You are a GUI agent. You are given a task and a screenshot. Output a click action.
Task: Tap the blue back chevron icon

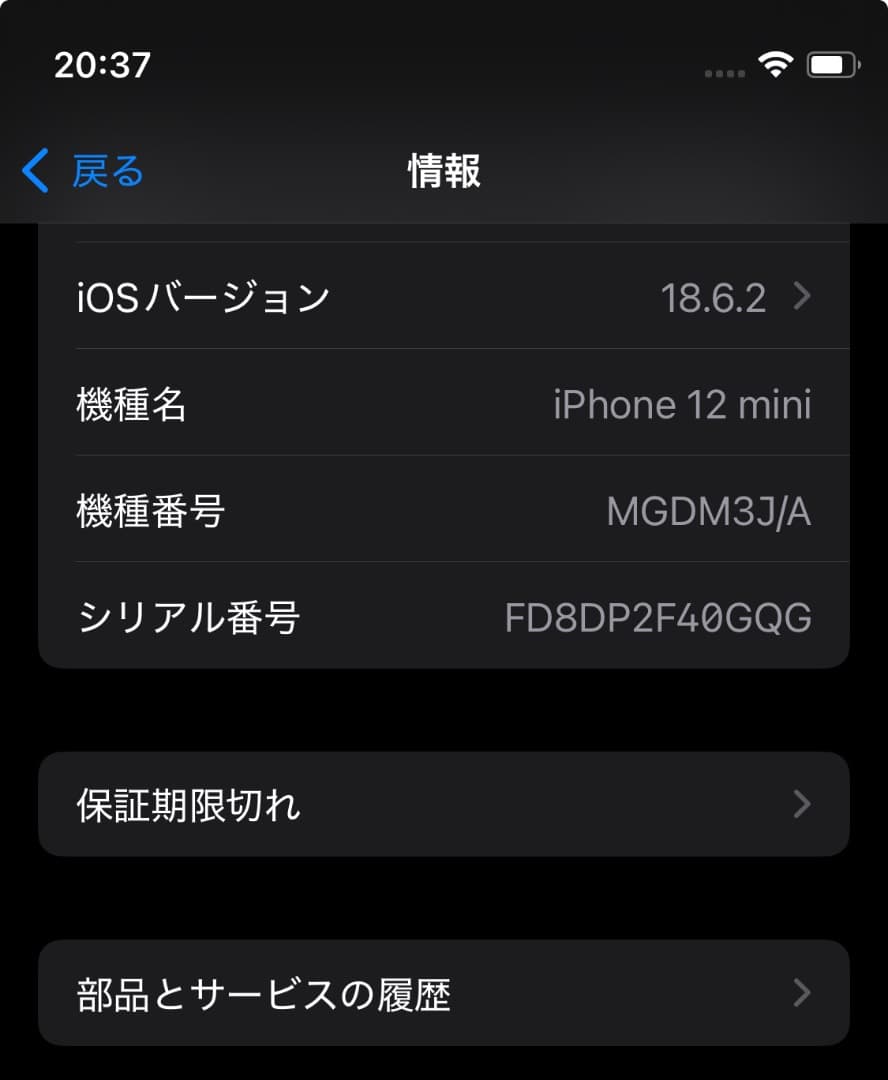point(33,170)
